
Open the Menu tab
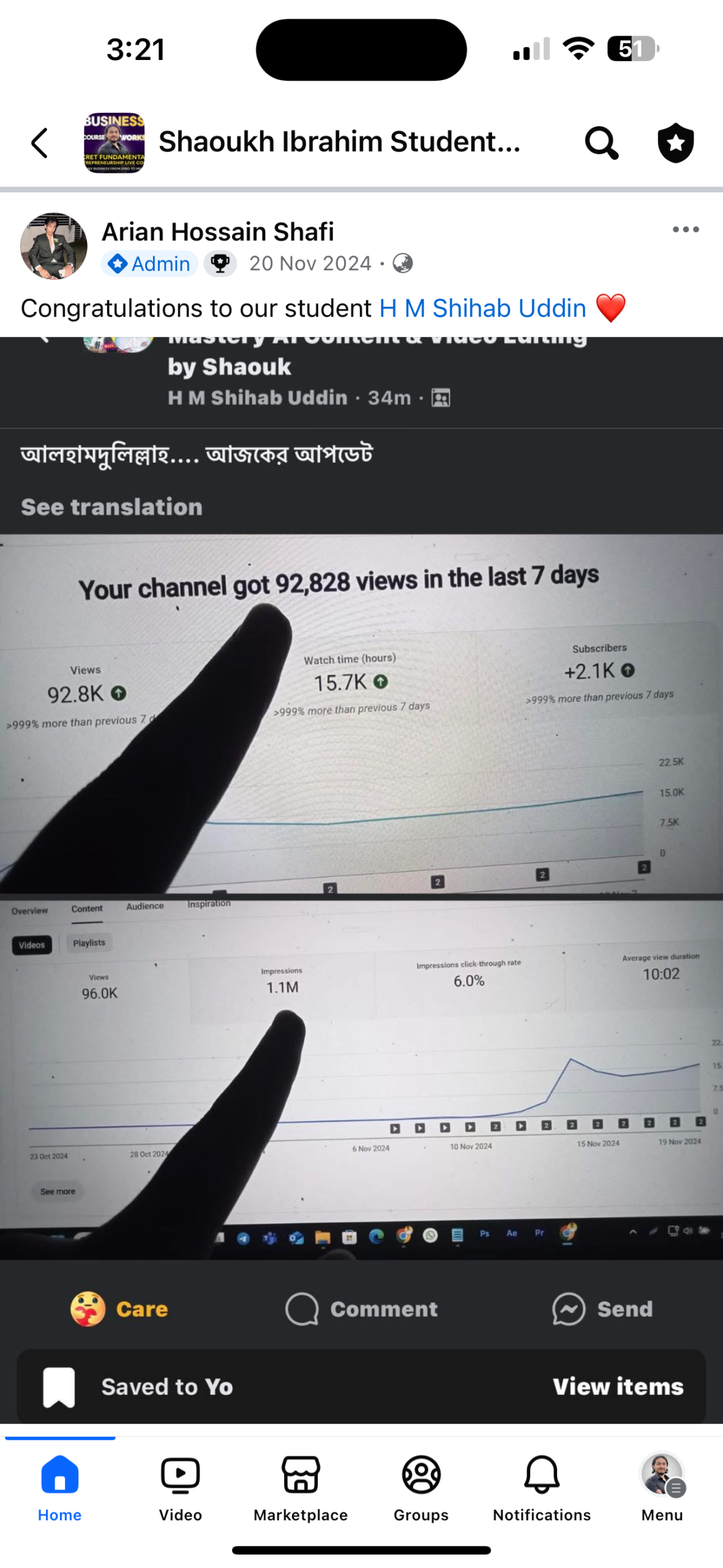point(662,1485)
